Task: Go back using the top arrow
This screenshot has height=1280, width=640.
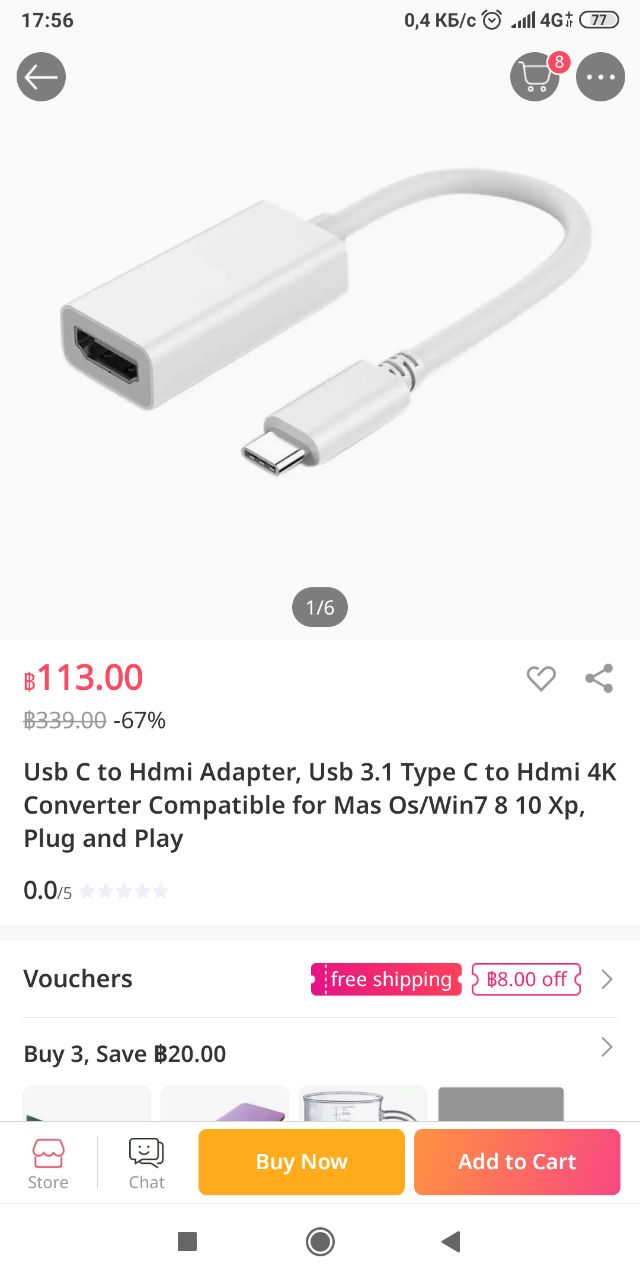Action: 41,77
